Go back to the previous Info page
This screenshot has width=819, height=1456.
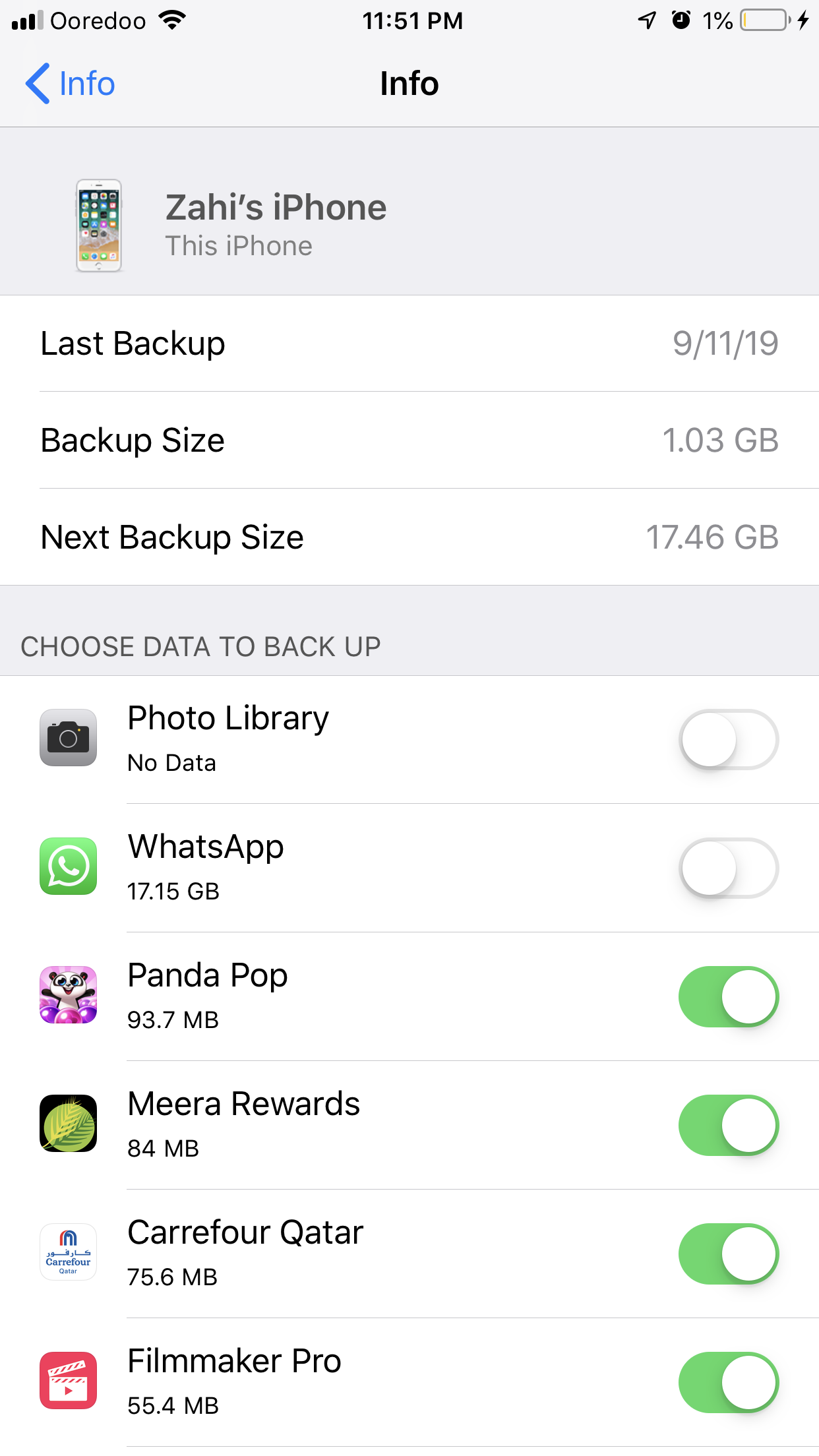[70, 84]
